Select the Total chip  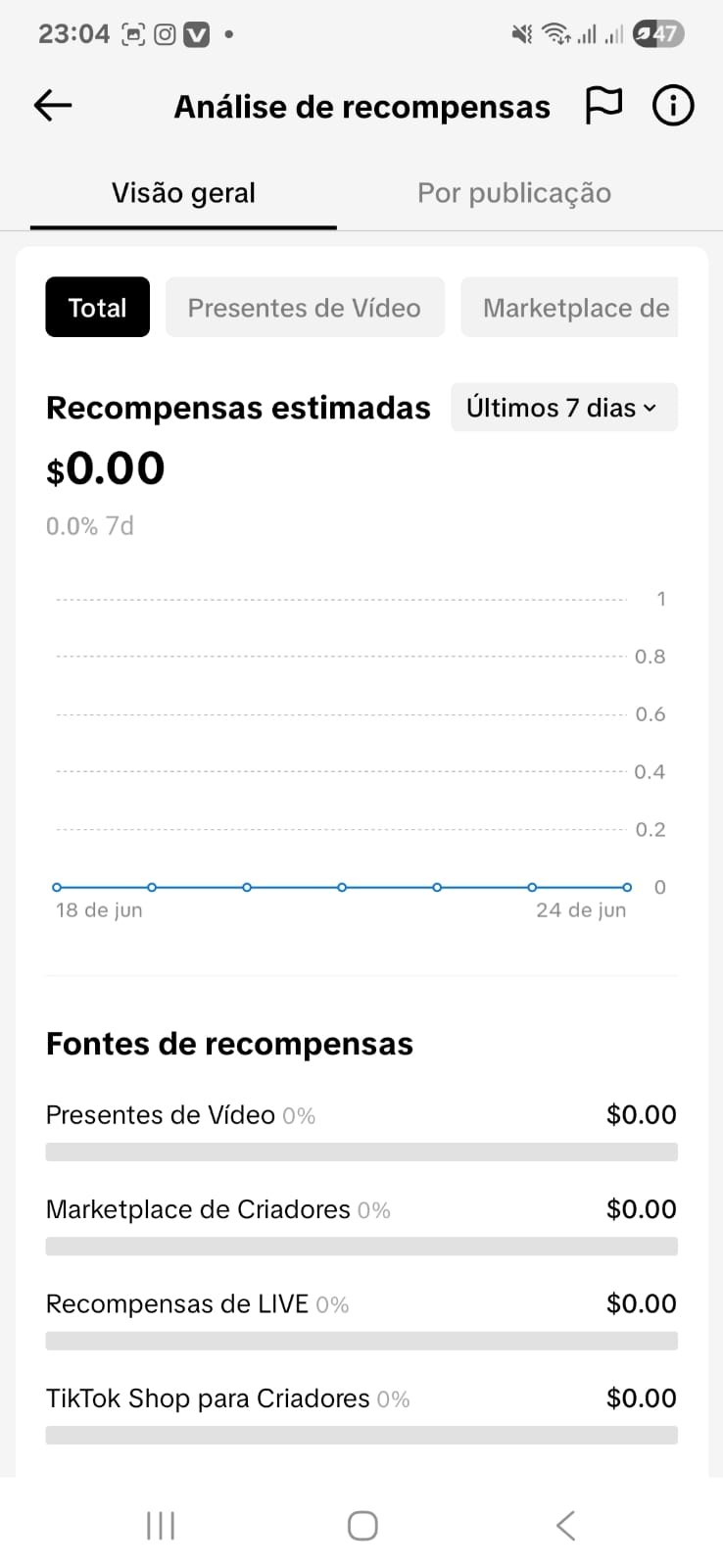tap(98, 308)
